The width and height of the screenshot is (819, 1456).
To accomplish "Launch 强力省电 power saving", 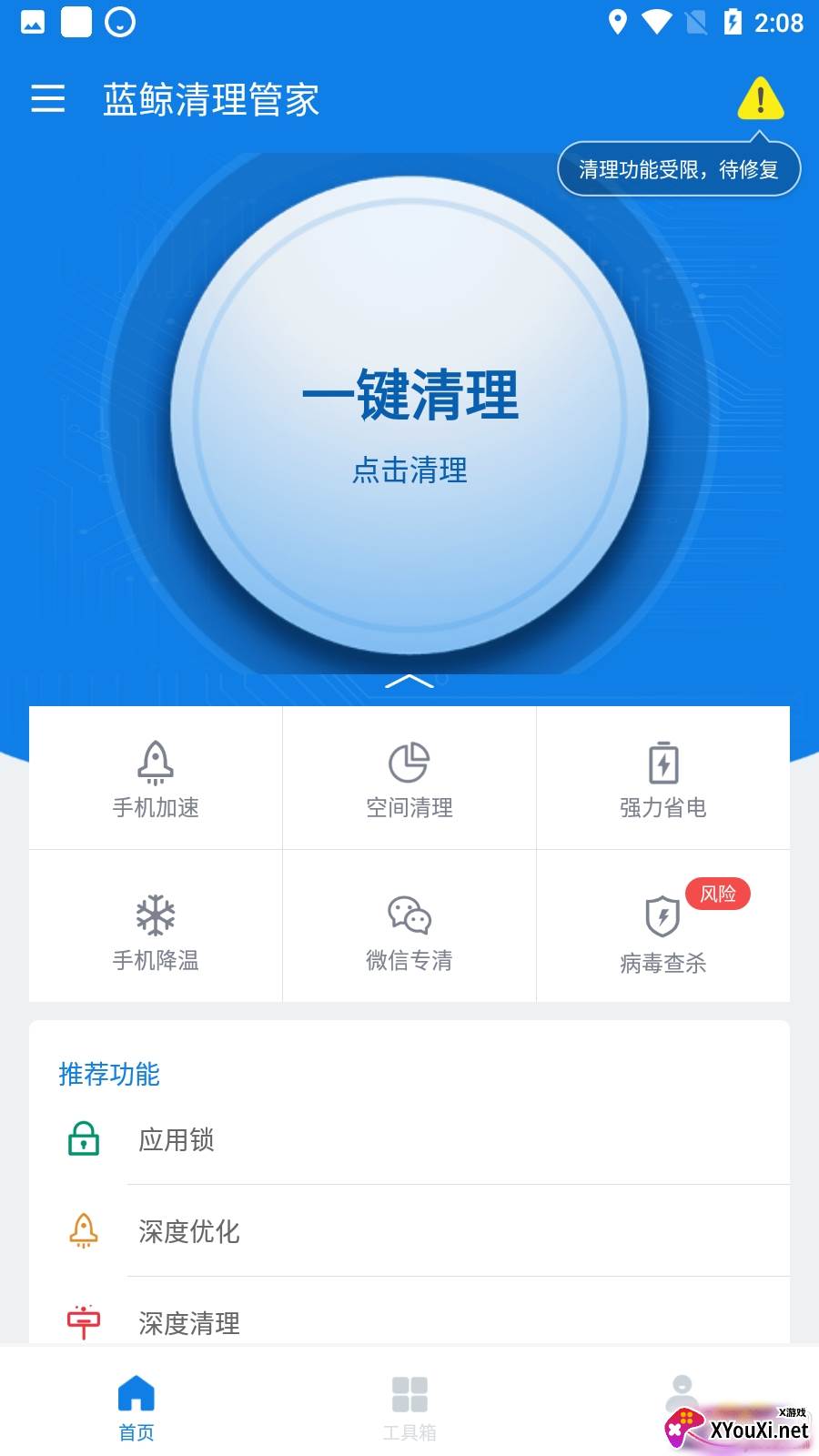I will pos(663,778).
